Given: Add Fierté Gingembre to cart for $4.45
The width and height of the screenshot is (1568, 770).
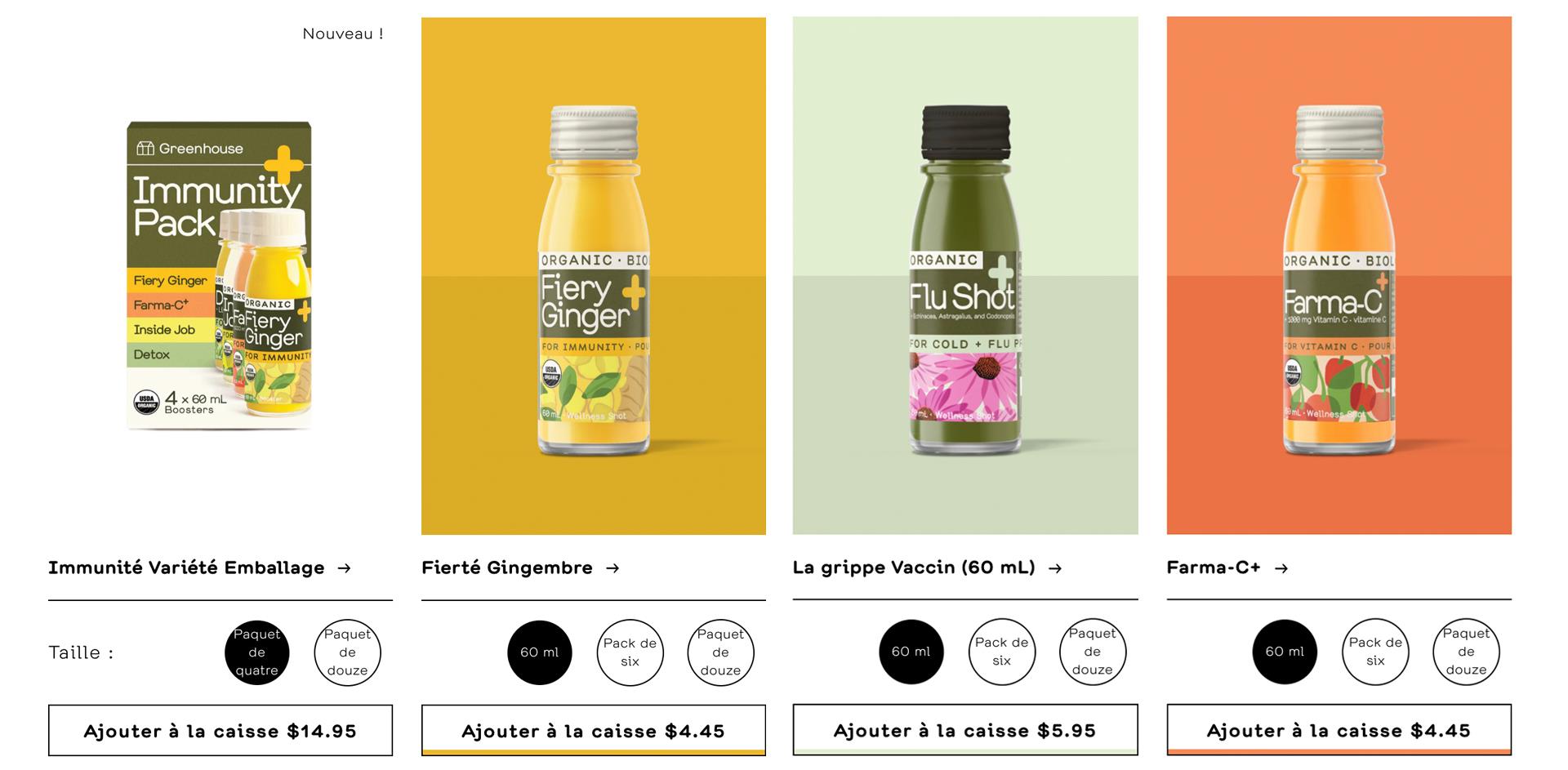Looking at the screenshot, I should point(593,731).
